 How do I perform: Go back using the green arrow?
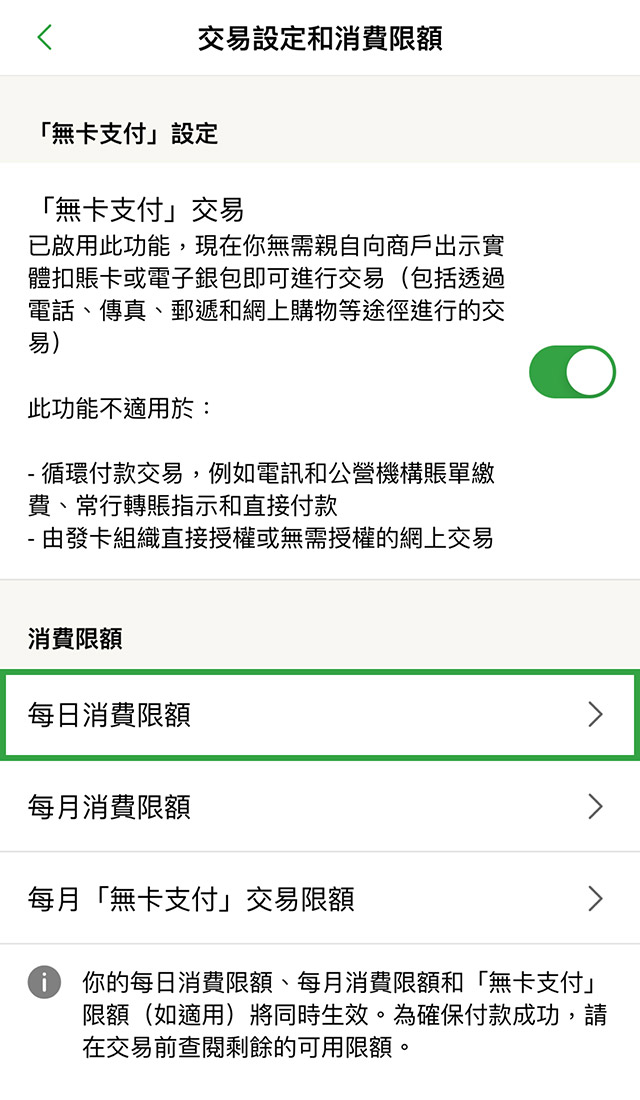pos(44,38)
